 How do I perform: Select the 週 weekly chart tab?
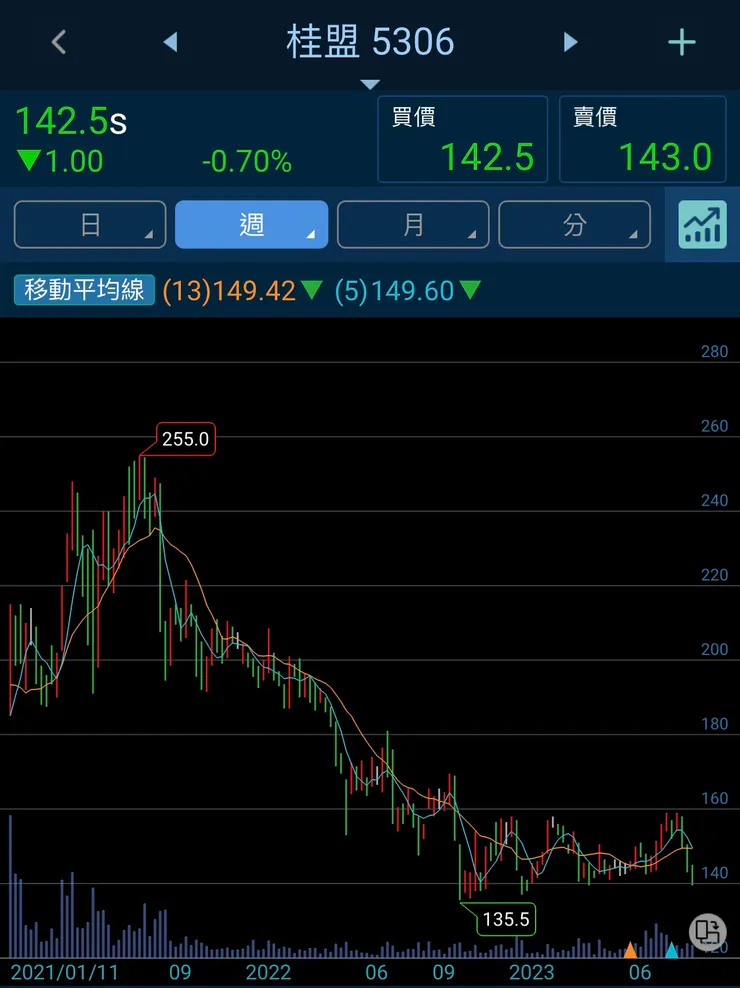point(251,225)
